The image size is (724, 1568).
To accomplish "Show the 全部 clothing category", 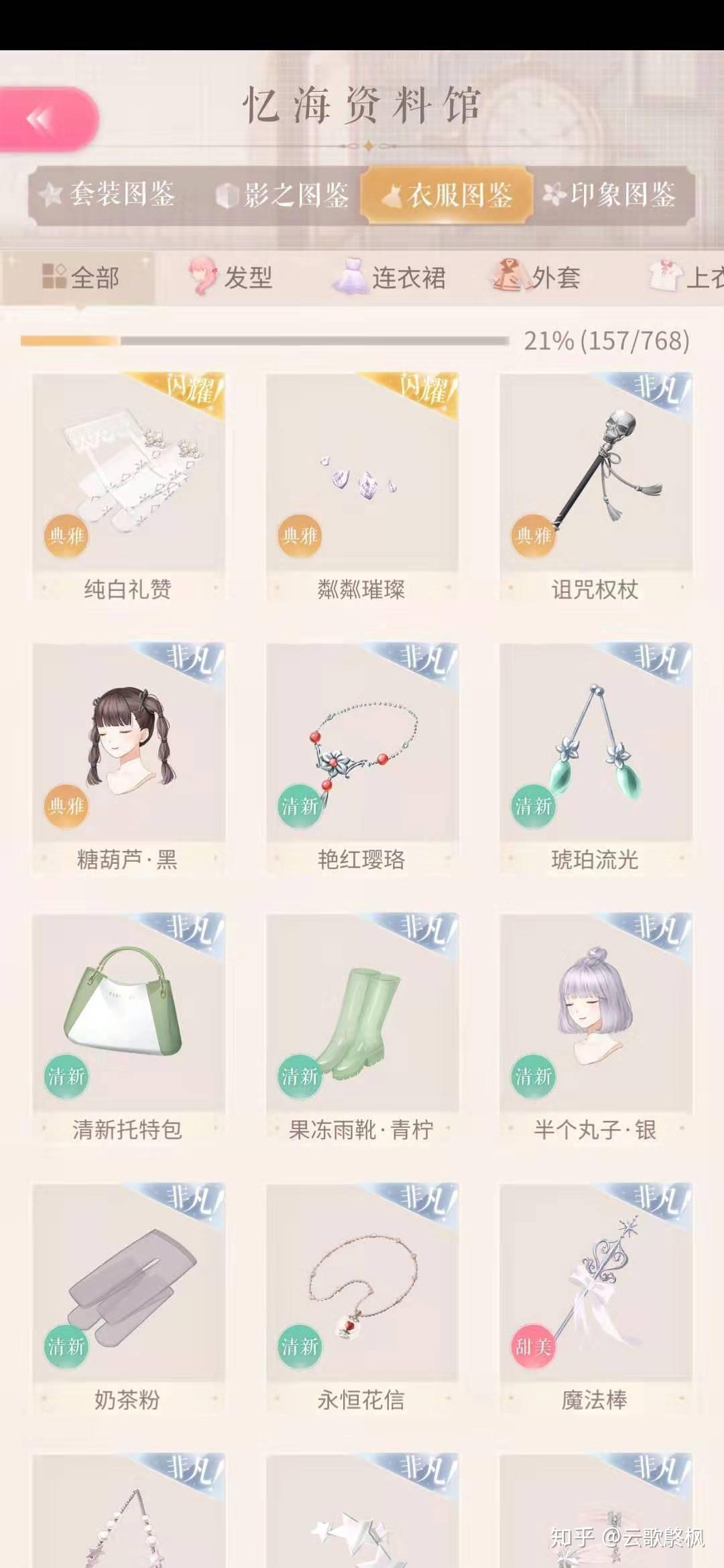I will click(80, 277).
